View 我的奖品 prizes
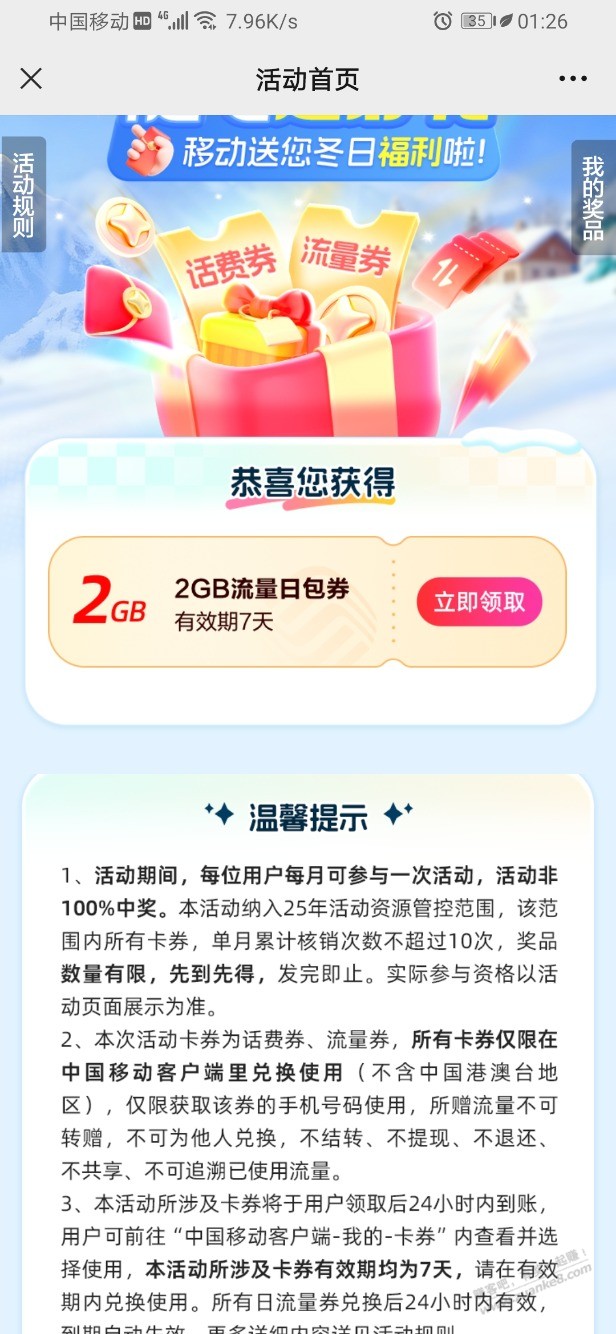This screenshot has height=1334, width=616. point(593,196)
